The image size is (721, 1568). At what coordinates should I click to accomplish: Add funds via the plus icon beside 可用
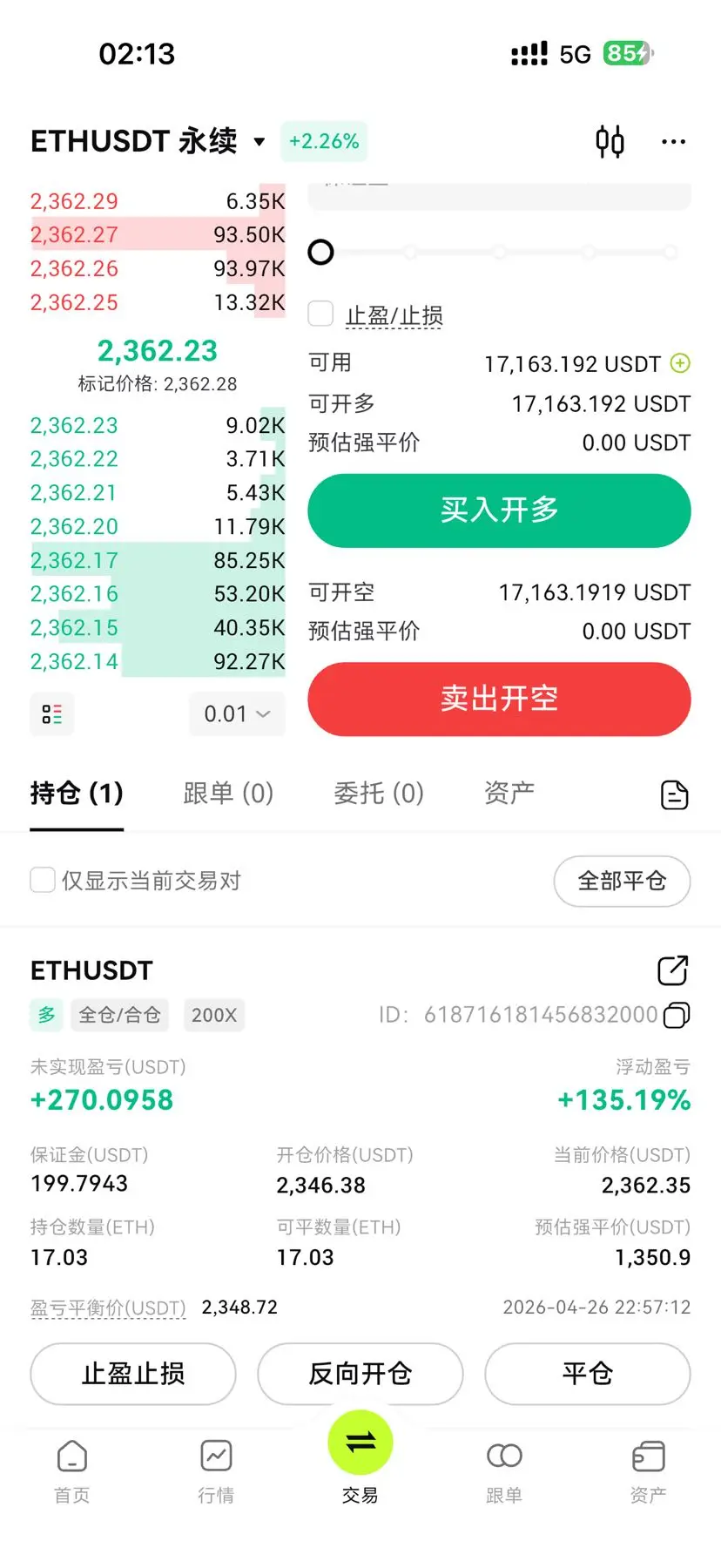click(x=680, y=363)
